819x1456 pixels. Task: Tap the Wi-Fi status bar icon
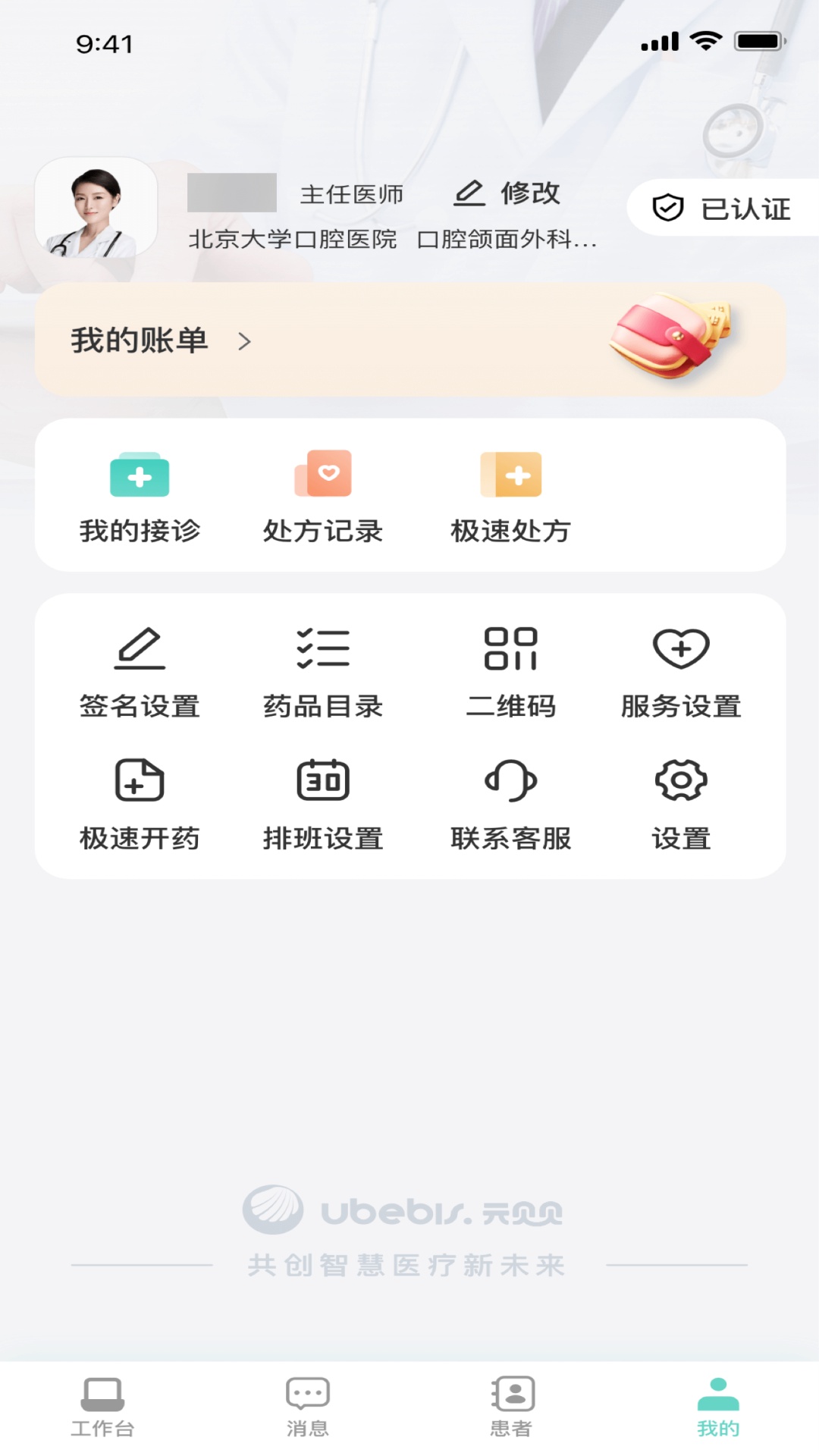pyautogui.click(x=707, y=42)
